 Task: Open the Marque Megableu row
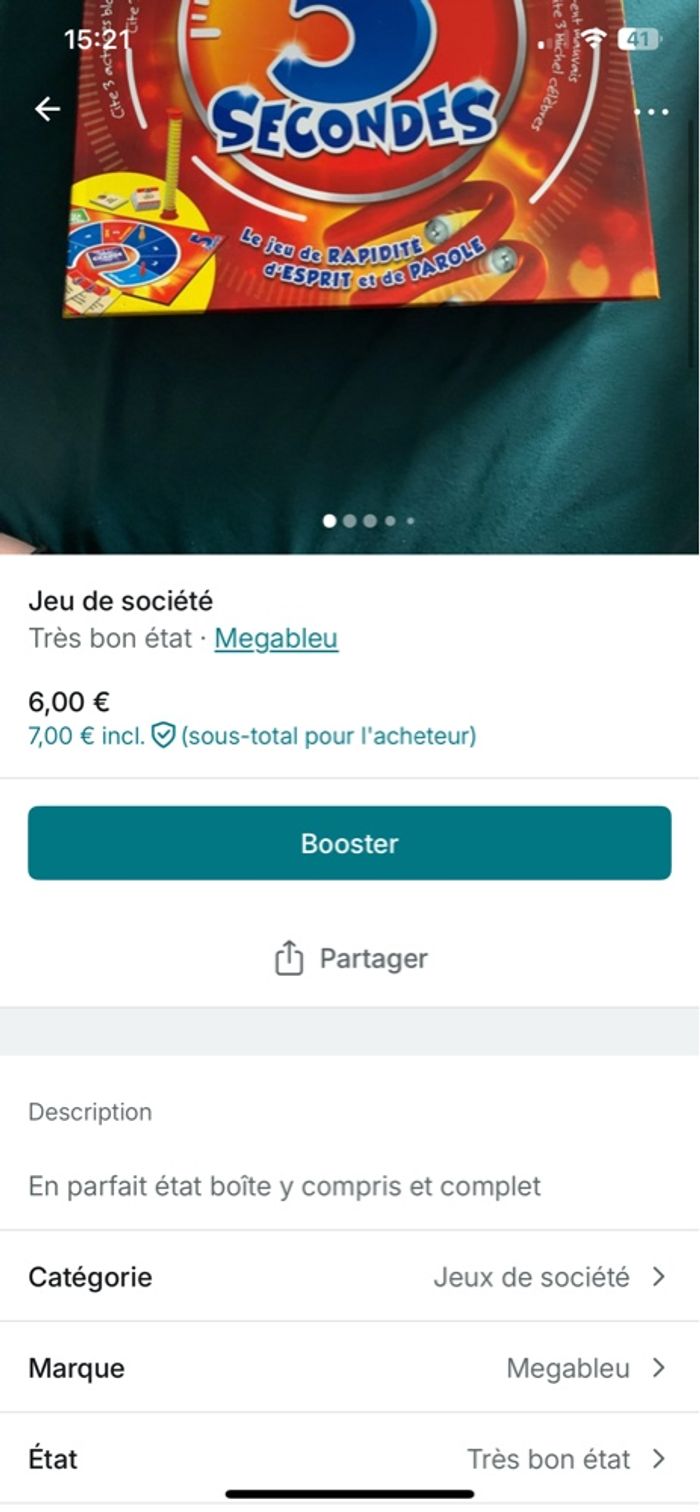[349, 1367]
